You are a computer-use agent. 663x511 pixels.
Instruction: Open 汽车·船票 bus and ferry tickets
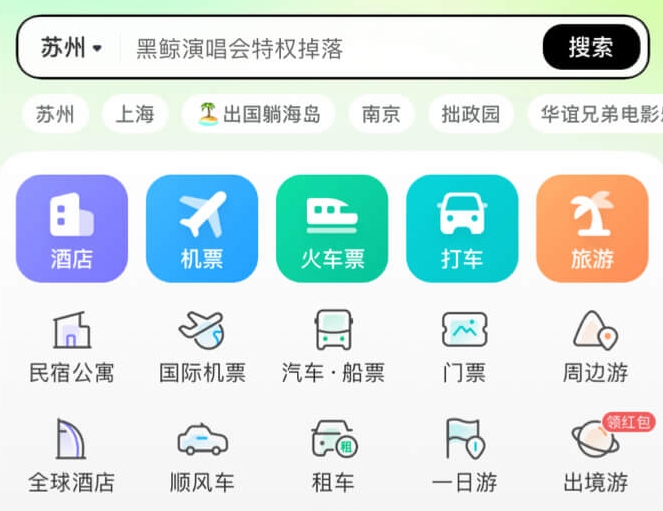coord(333,346)
